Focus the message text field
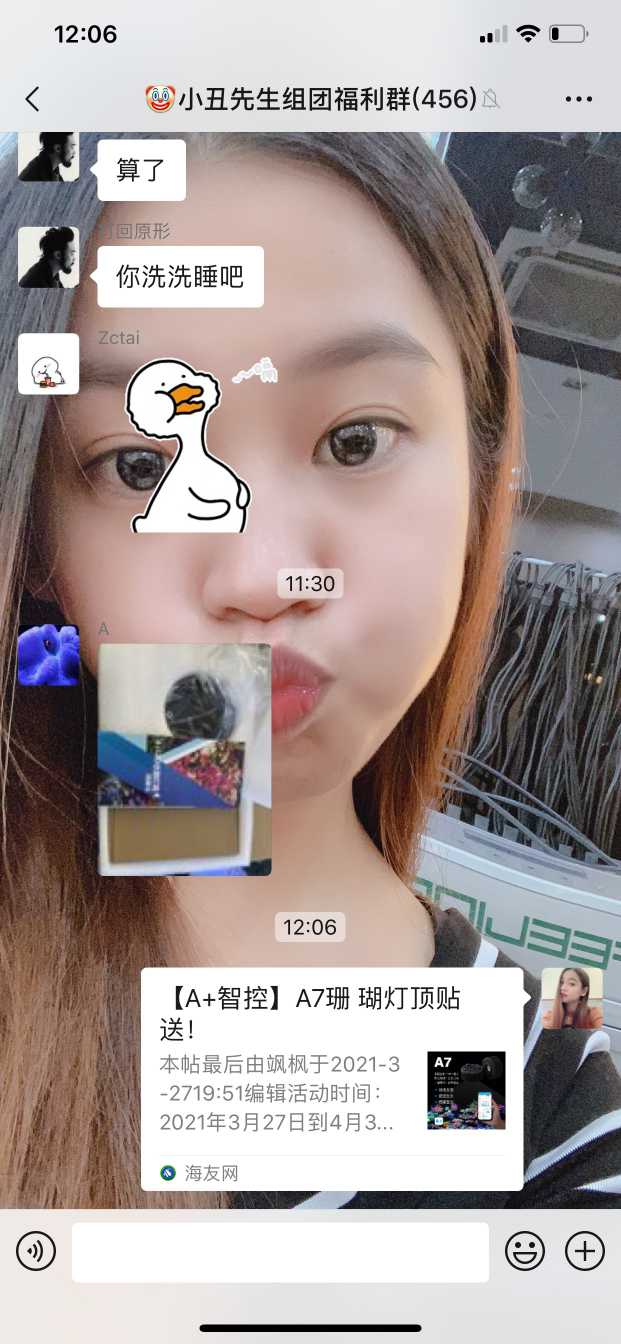Image resolution: width=621 pixels, height=1344 pixels. click(x=280, y=1251)
